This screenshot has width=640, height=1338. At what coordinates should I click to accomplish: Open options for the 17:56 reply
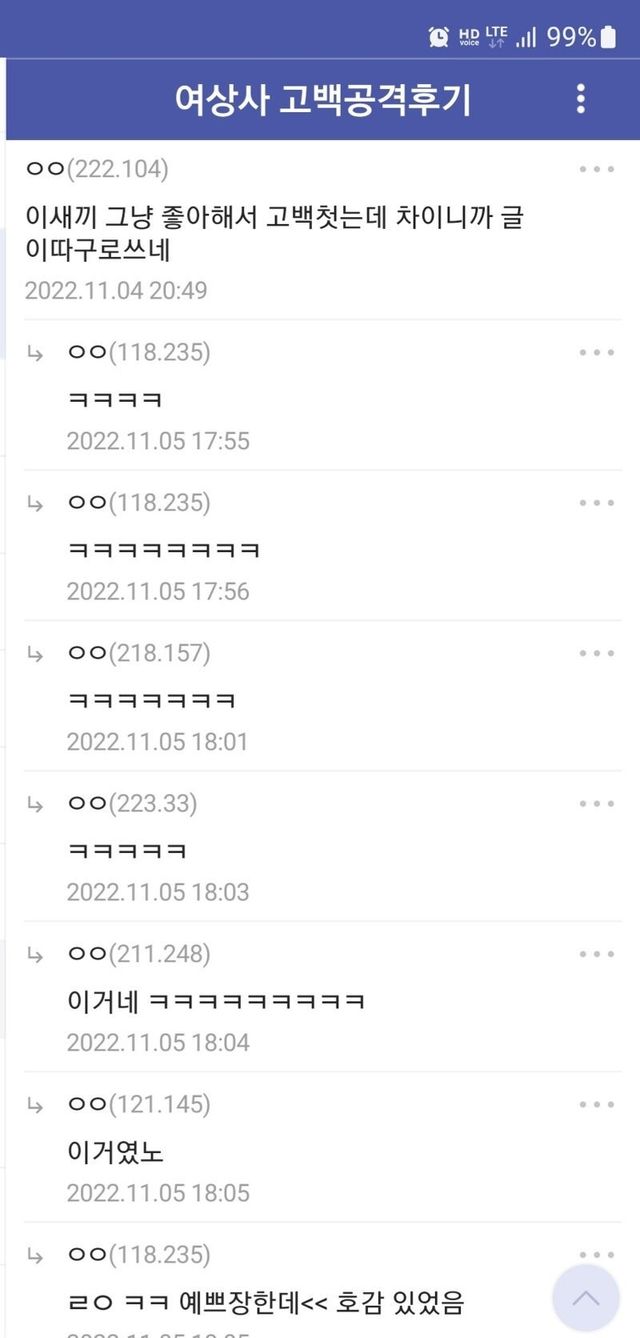[597, 502]
